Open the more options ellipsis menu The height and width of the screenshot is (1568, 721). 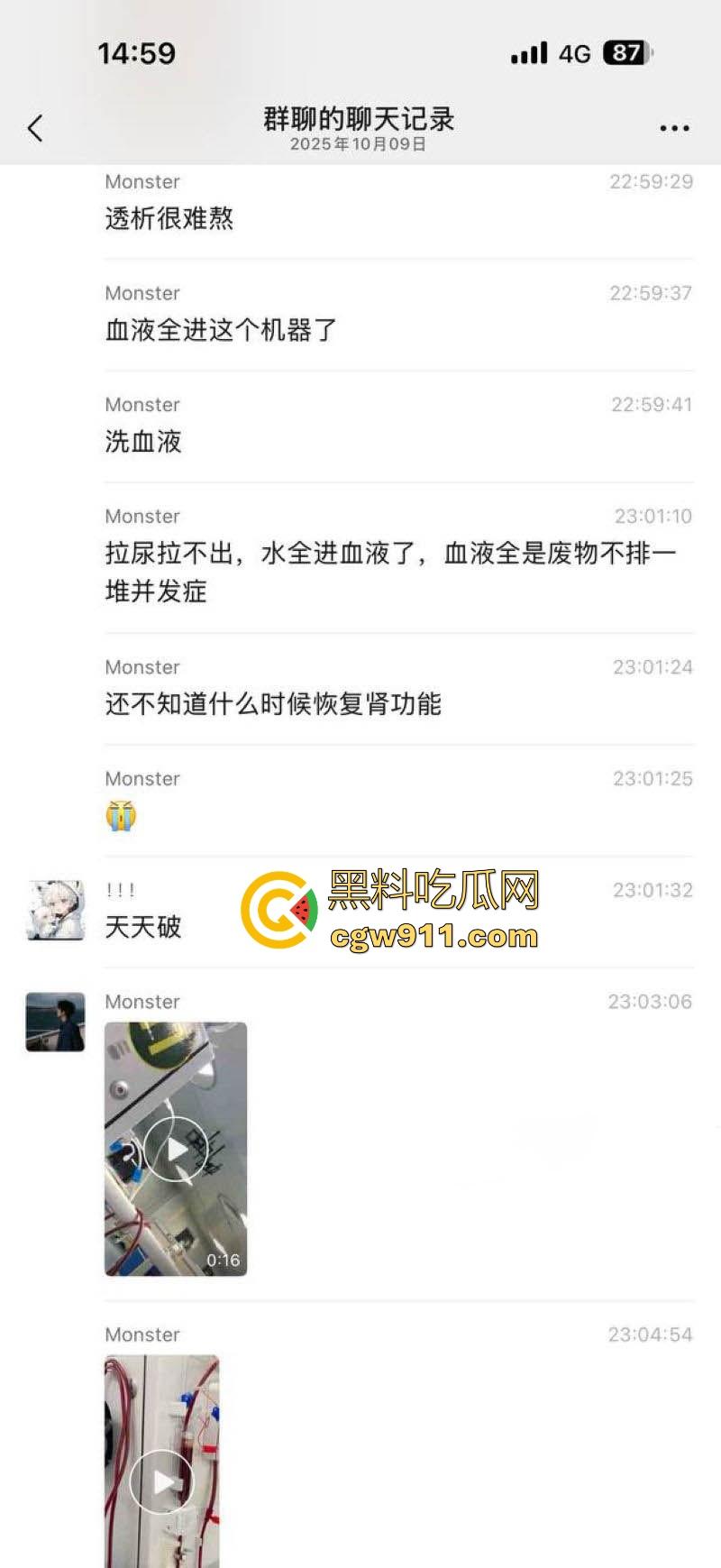[x=674, y=127]
